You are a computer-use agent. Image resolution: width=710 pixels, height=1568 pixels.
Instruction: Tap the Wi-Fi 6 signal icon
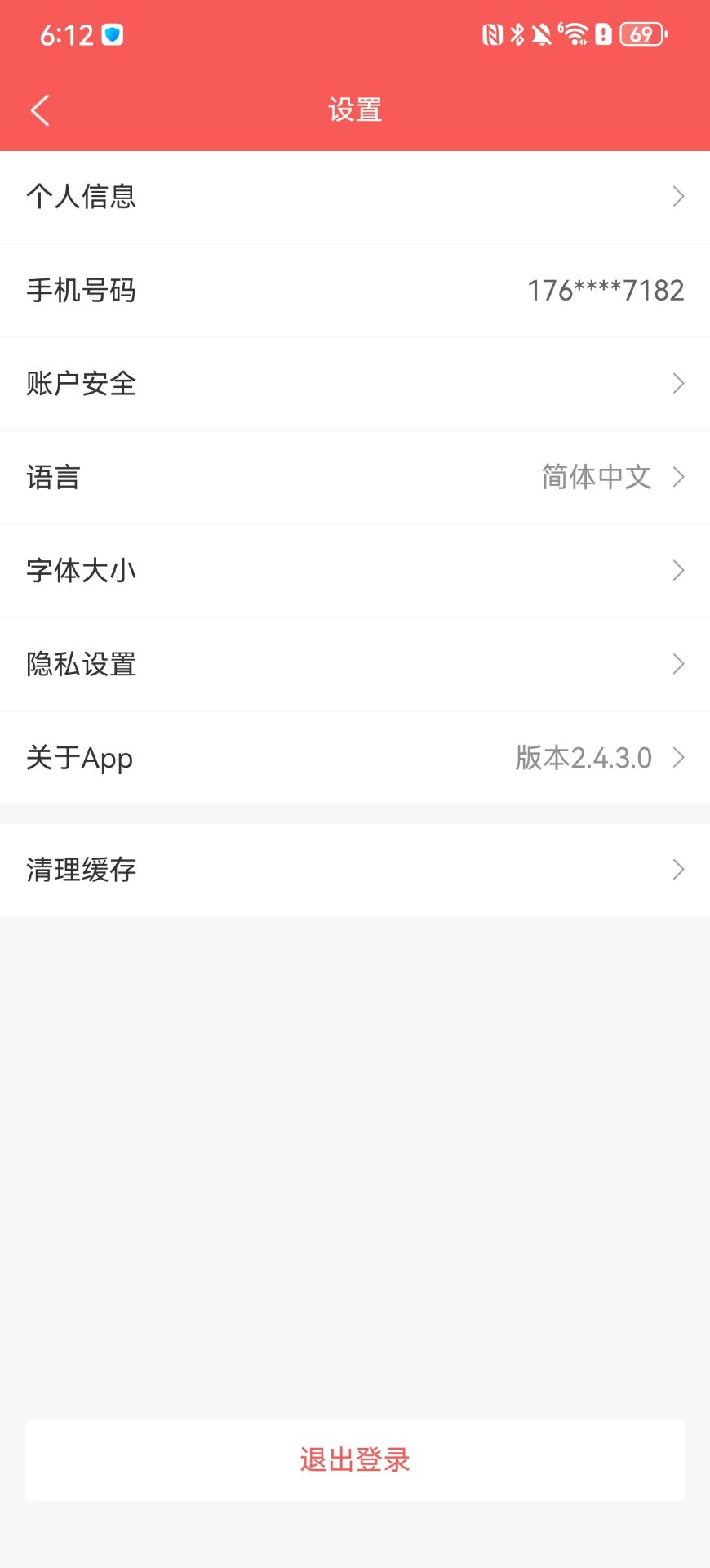tap(574, 34)
